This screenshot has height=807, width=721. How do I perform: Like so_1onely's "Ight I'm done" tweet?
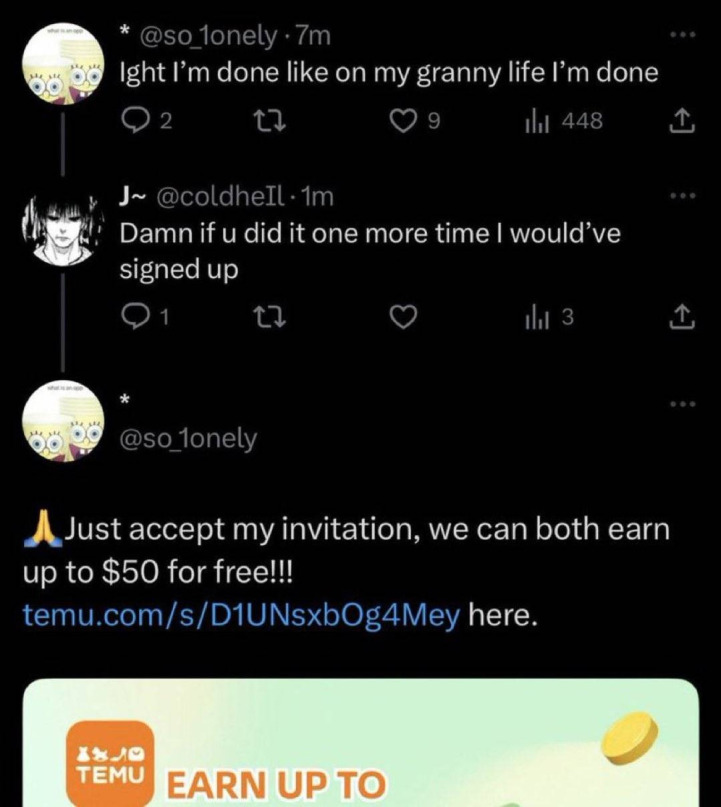coord(401,121)
